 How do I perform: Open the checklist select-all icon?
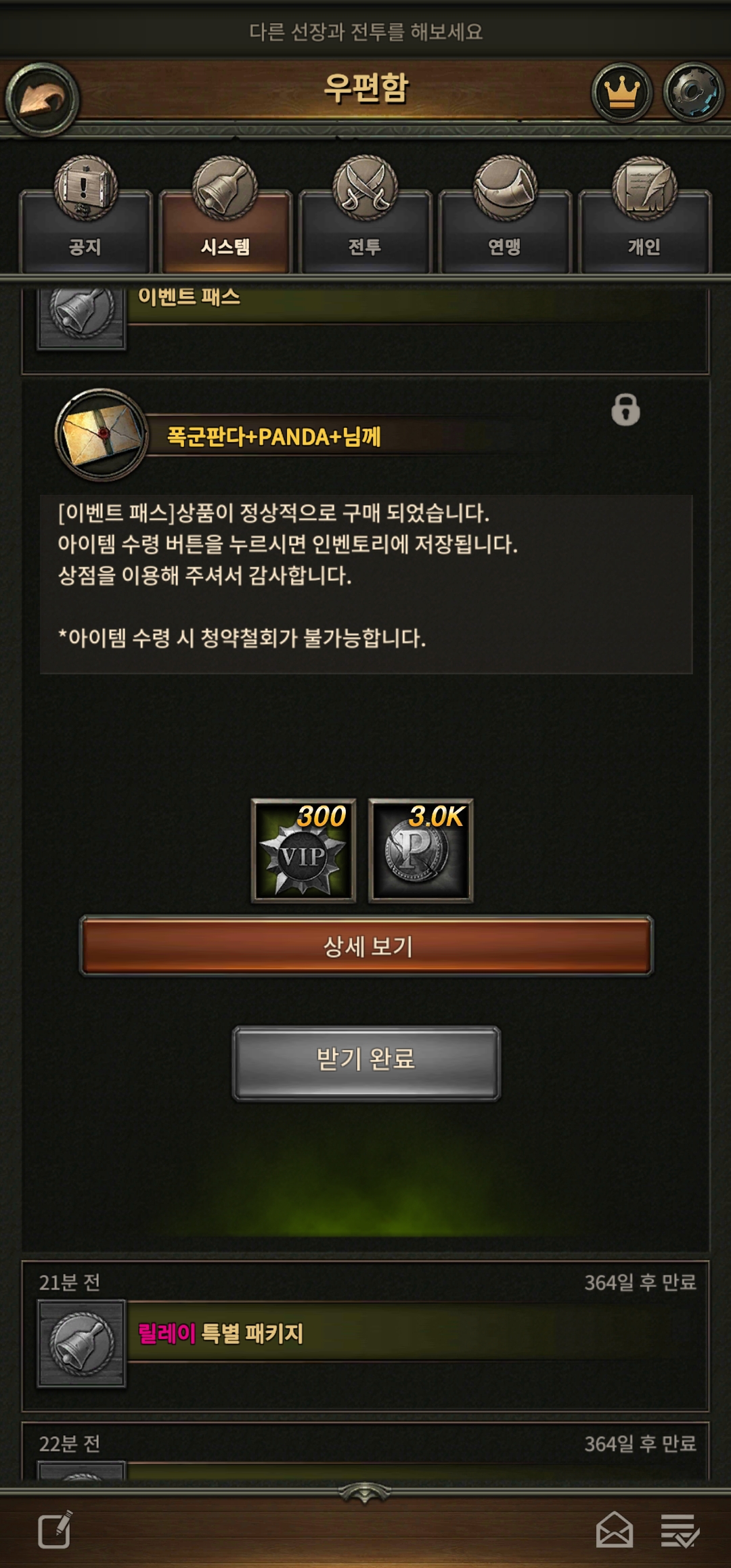point(680,1530)
